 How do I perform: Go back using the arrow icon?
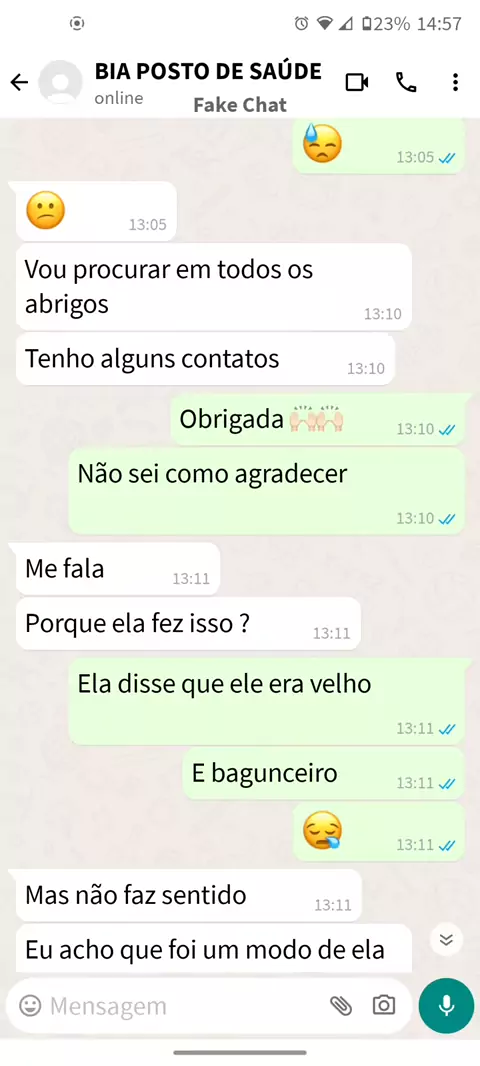point(19,83)
